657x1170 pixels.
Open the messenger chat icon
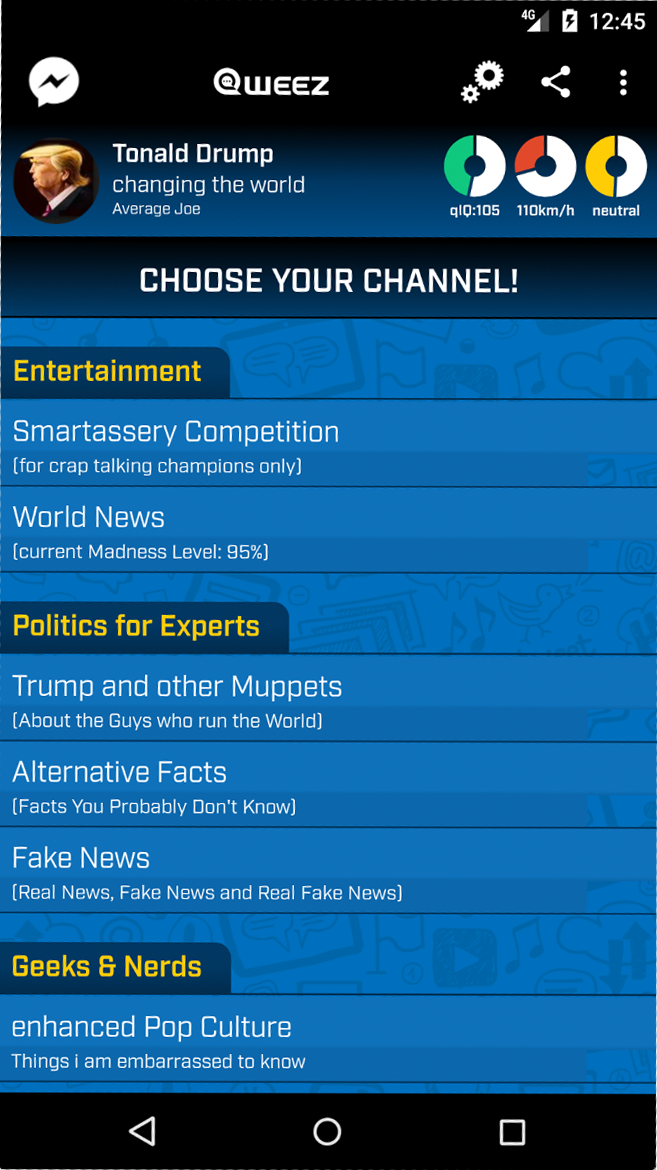pos(54,82)
